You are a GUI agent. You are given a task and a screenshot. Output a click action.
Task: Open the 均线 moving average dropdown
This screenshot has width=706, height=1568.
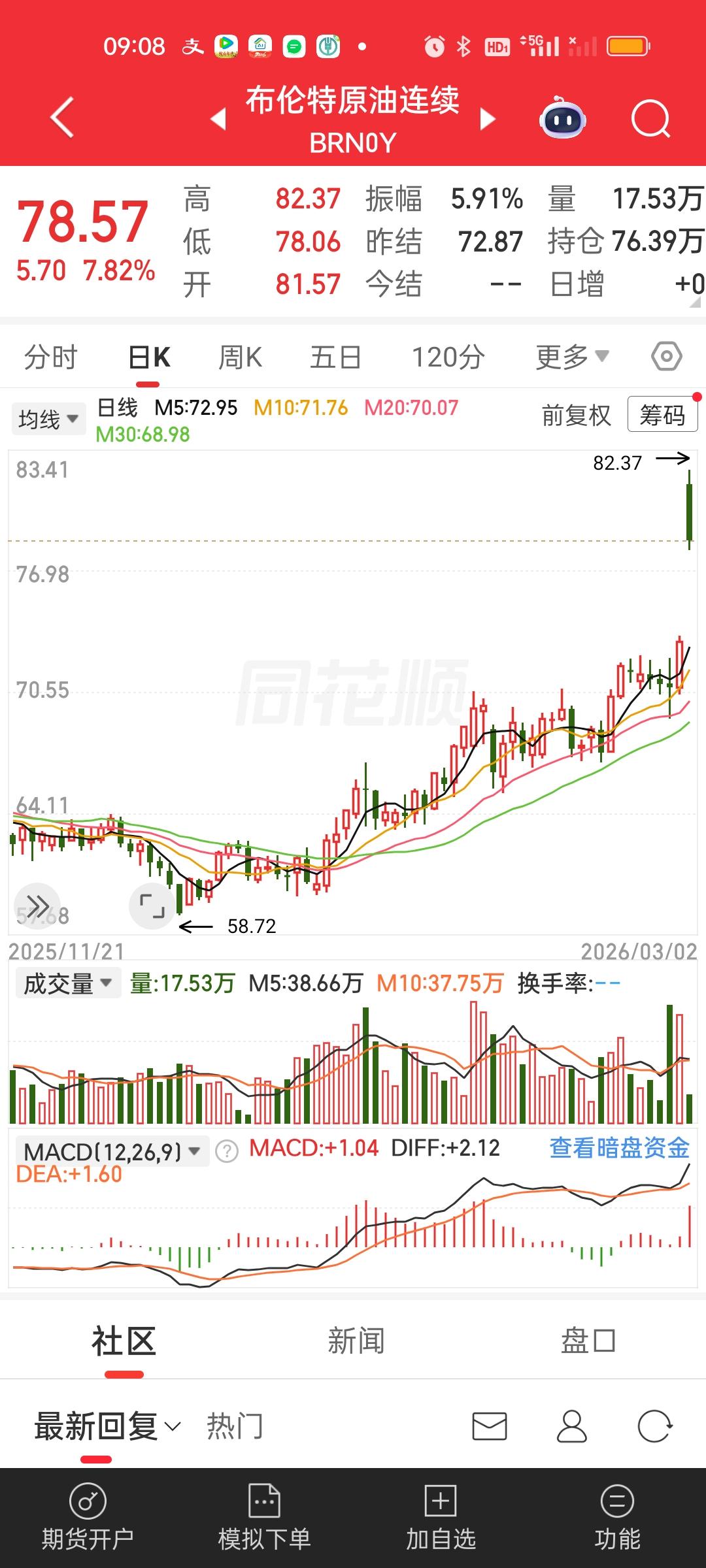[48, 418]
